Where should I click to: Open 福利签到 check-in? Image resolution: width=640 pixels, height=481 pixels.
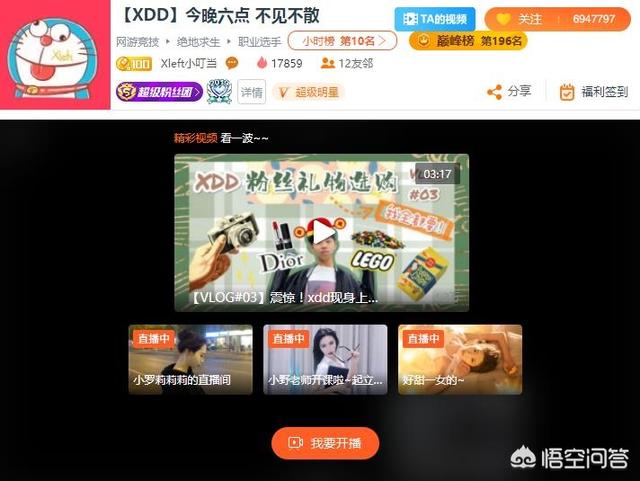pyautogui.click(x=593, y=91)
